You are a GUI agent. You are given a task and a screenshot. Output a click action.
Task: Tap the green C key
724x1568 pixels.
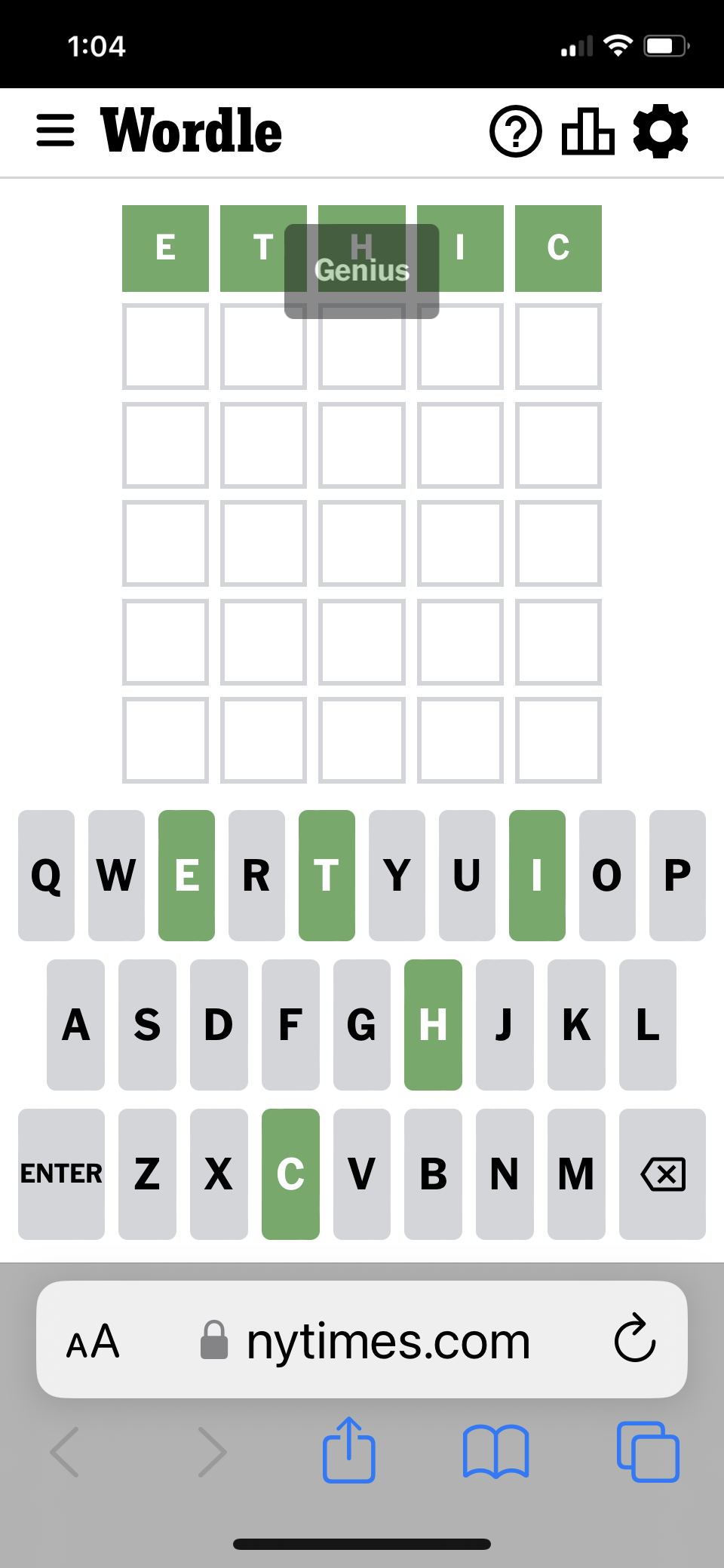coord(290,1174)
